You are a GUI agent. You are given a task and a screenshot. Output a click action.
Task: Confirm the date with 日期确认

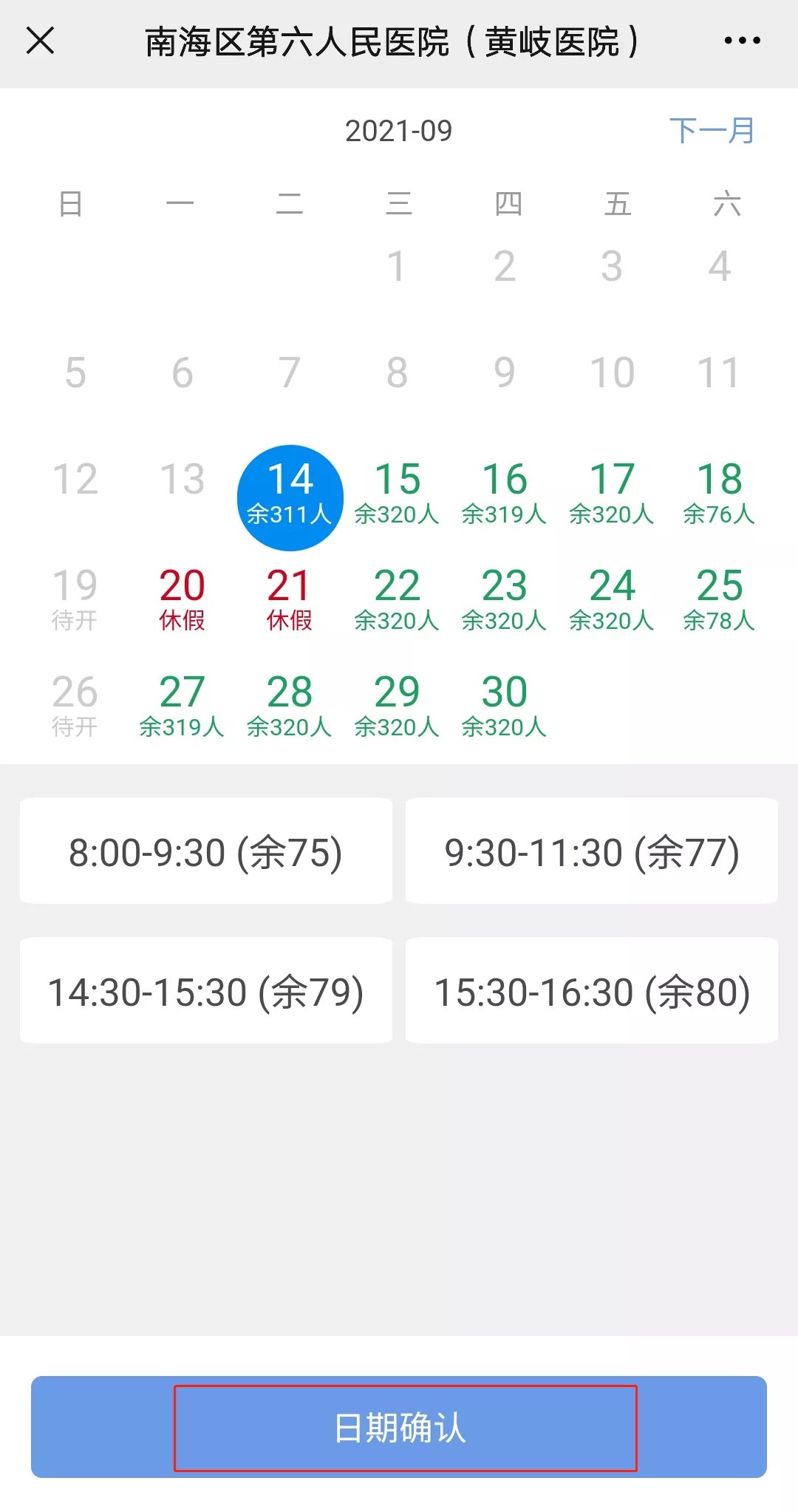click(x=399, y=1427)
